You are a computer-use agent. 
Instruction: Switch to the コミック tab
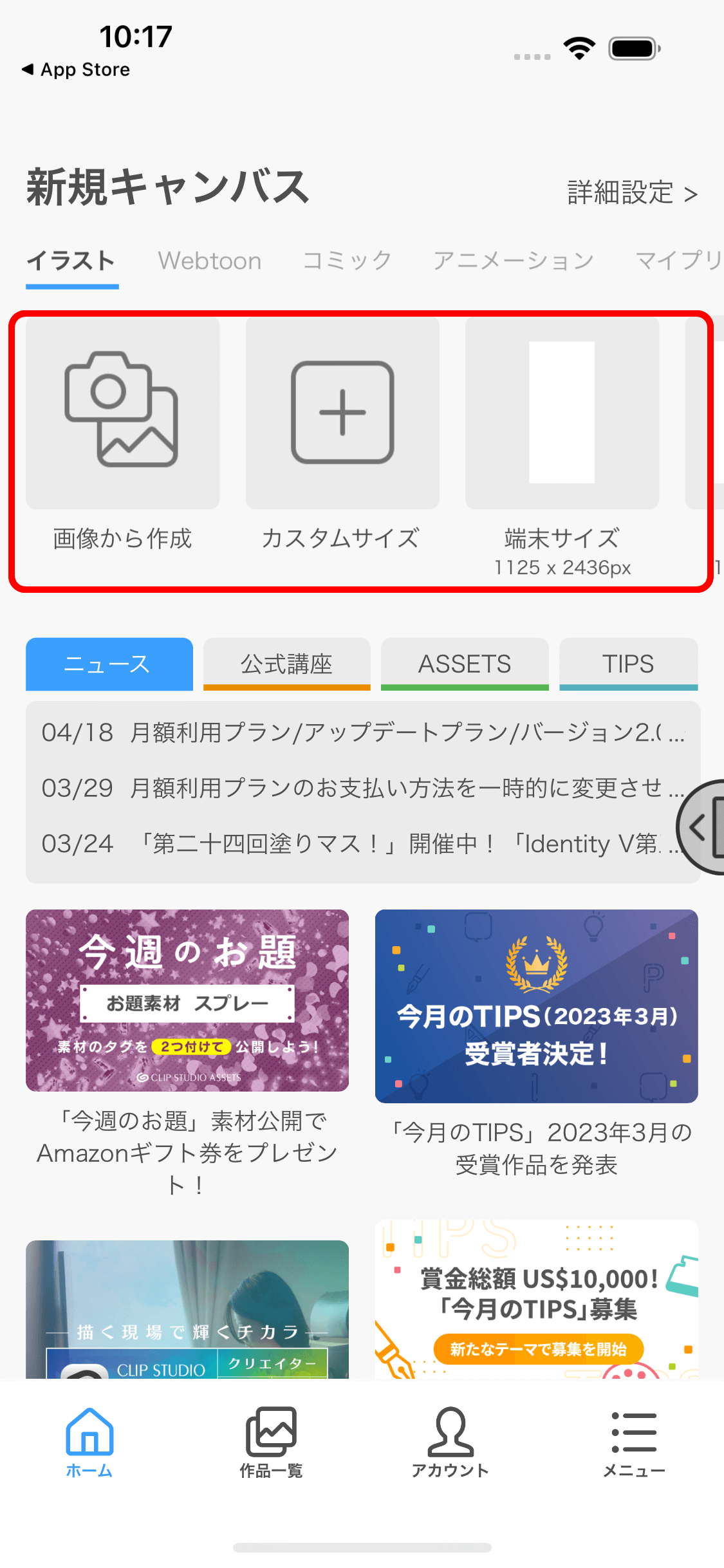[347, 261]
